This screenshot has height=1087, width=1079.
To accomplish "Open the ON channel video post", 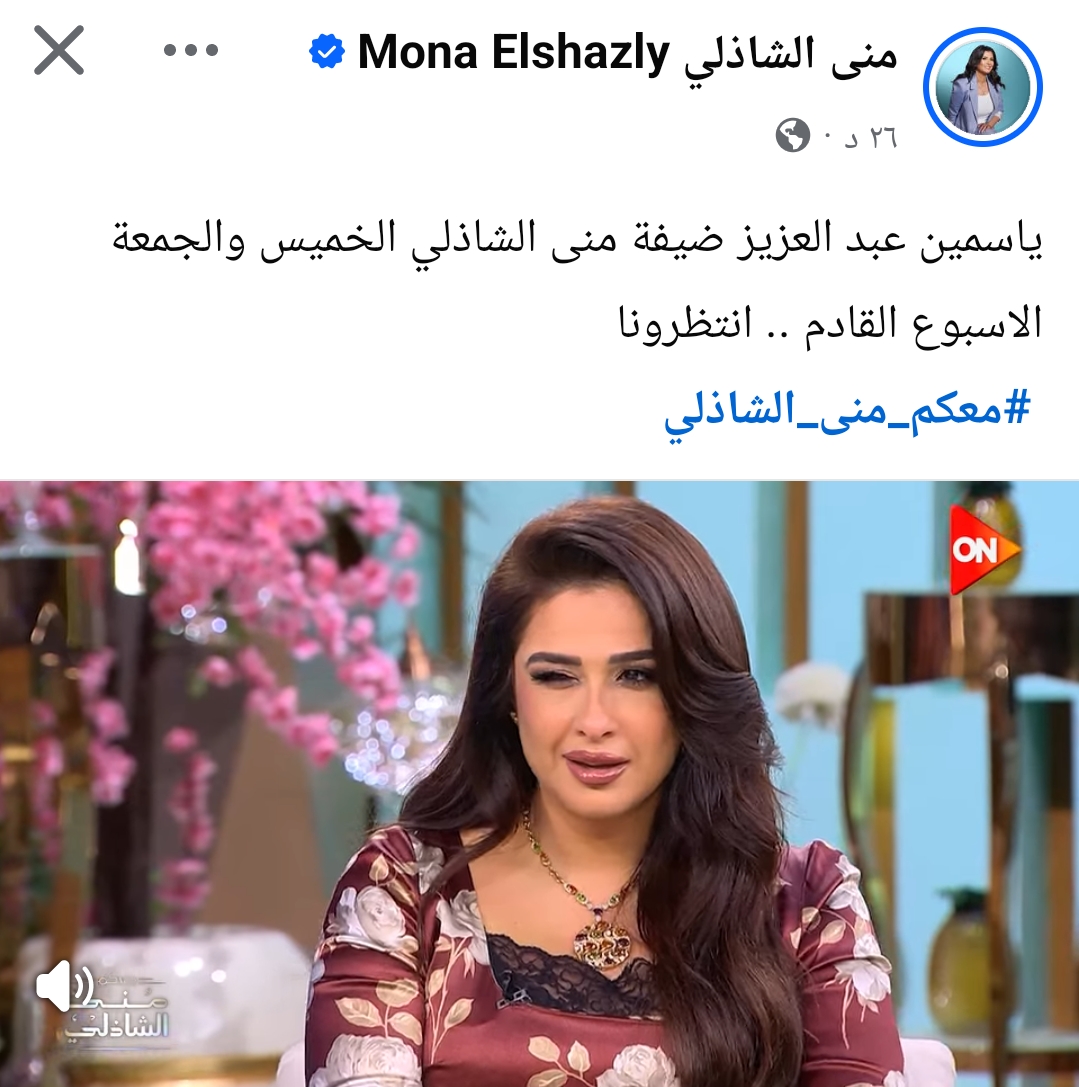I will [540, 780].
